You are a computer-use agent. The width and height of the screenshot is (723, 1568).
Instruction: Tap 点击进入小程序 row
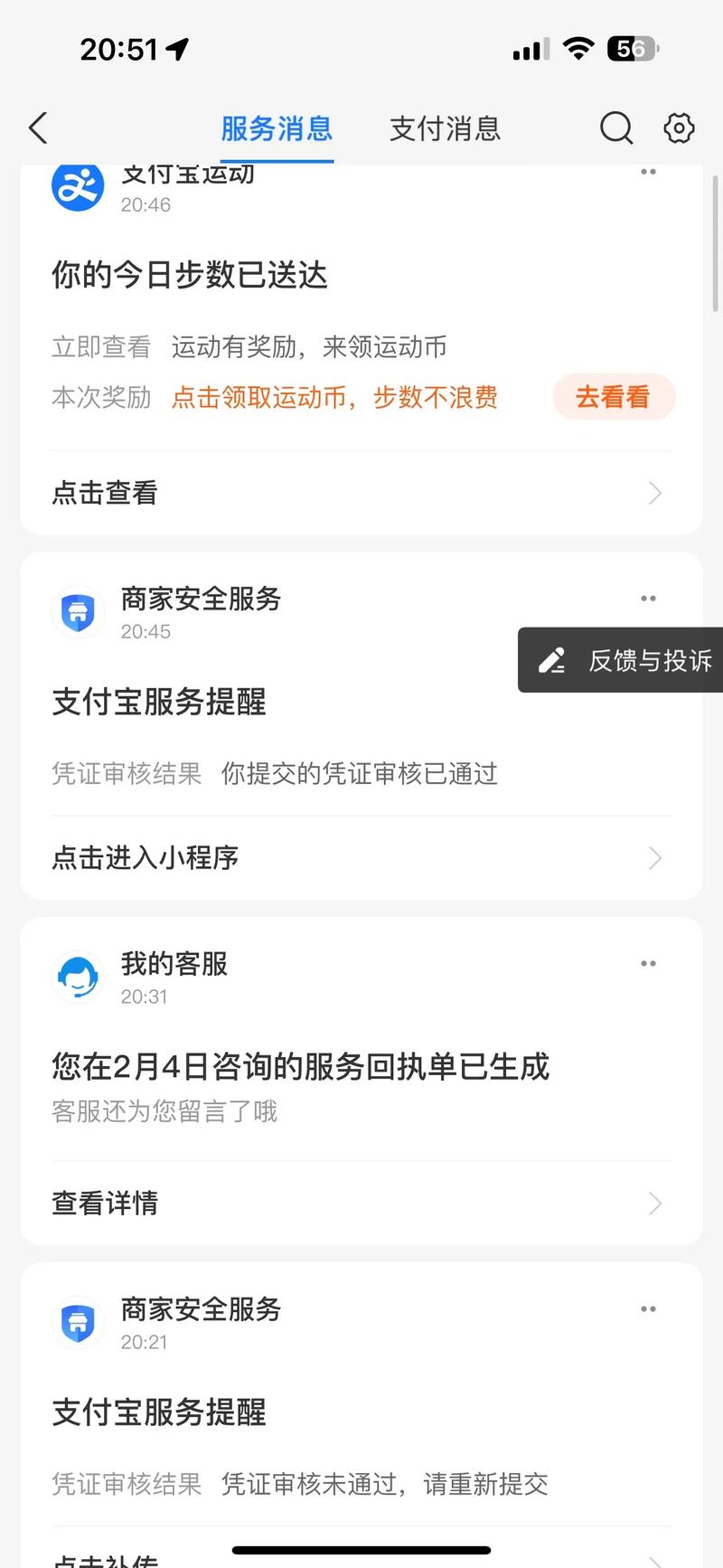360,857
